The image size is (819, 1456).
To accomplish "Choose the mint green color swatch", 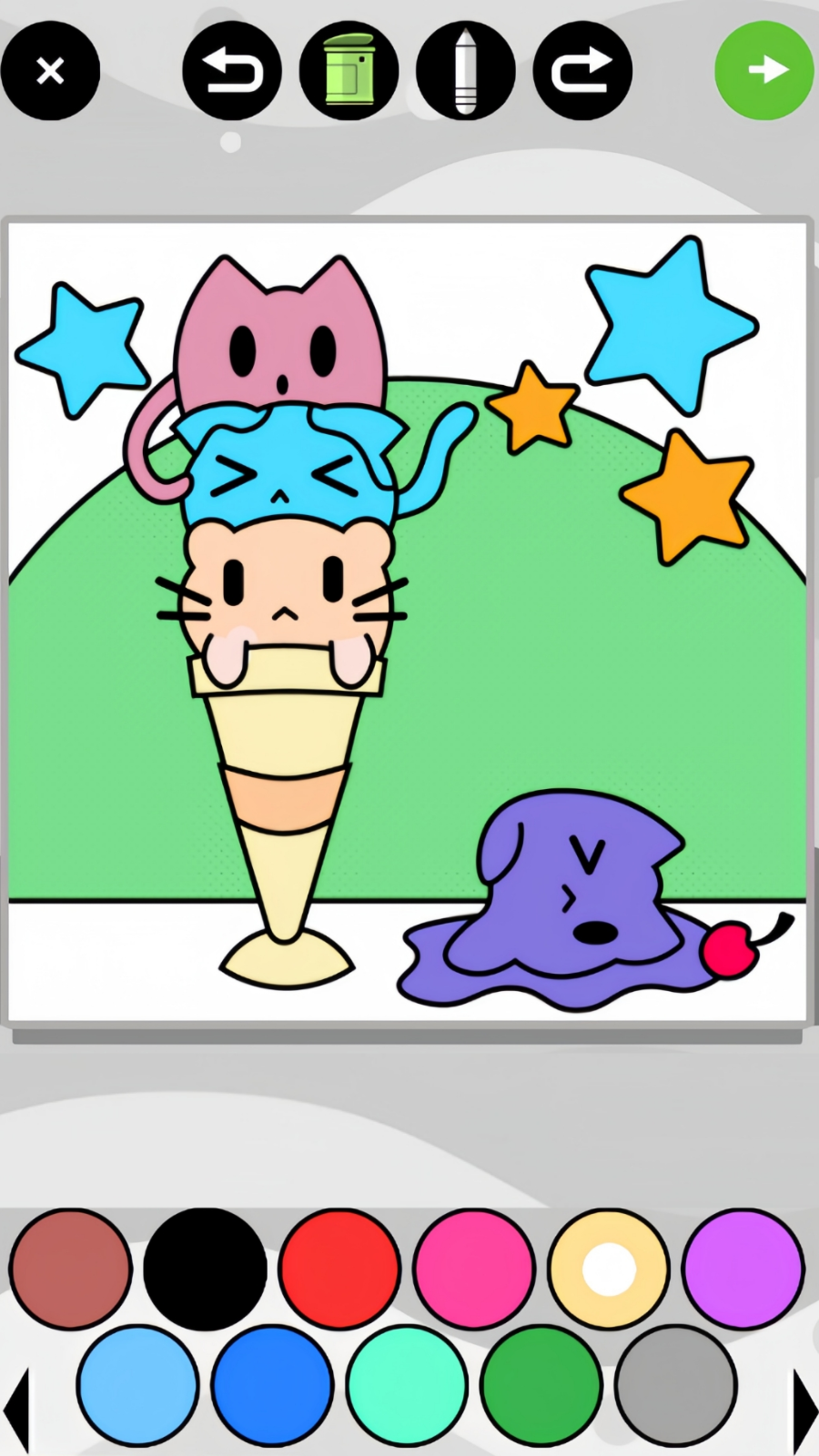I will pyautogui.click(x=407, y=1386).
